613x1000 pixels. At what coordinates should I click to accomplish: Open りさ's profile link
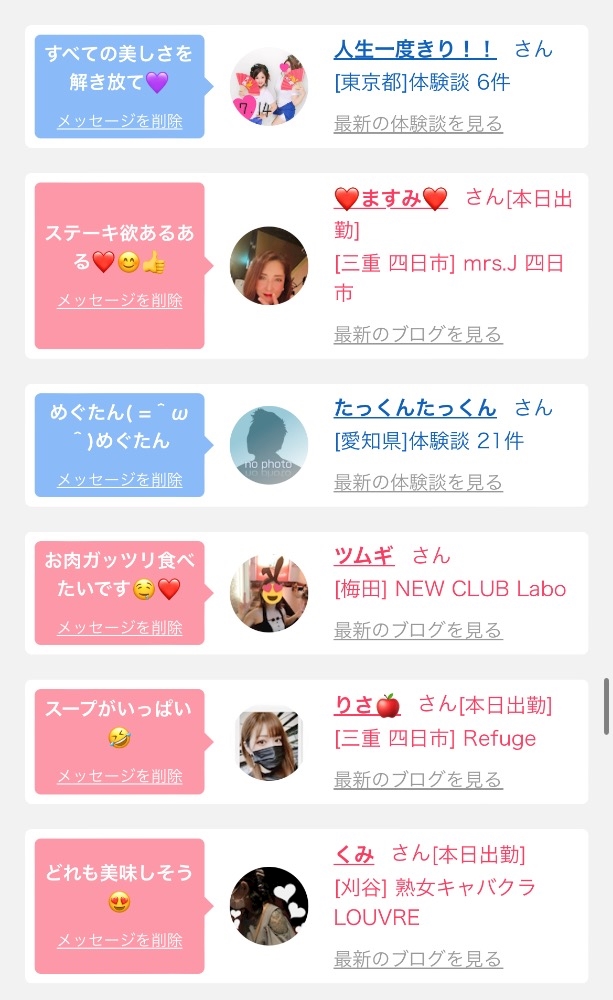(x=367, y=705)
